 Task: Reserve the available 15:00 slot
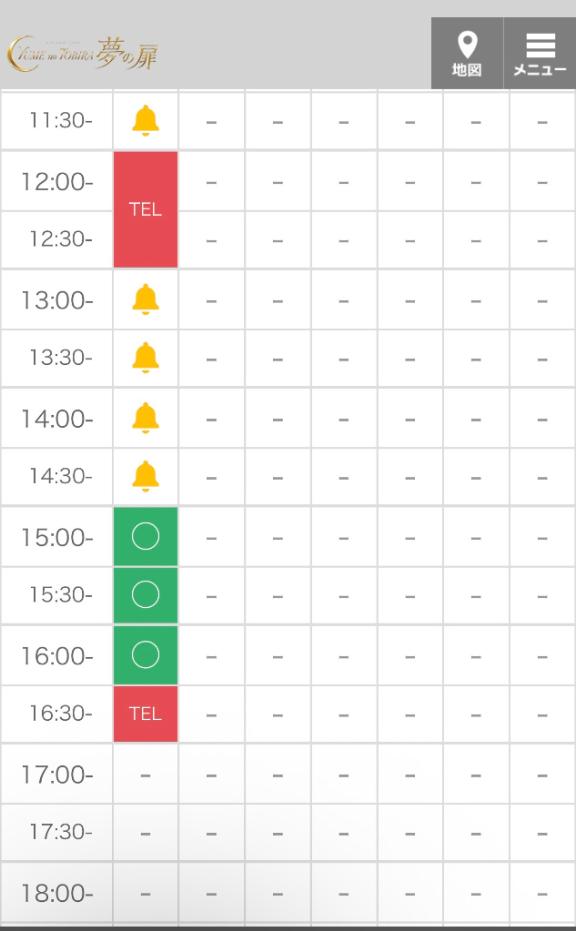click(145, 537)
